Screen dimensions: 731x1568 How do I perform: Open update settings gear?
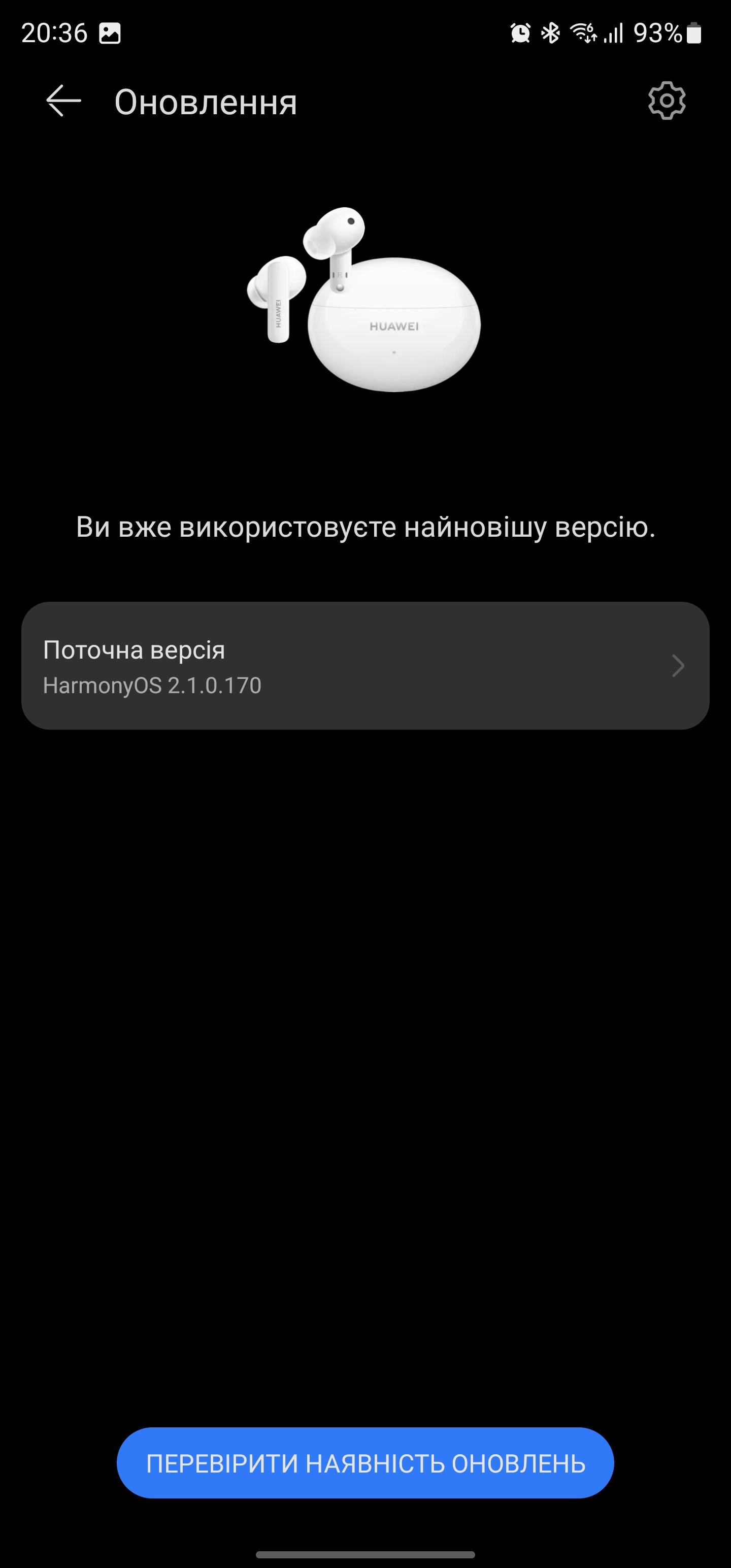[667, 101]
